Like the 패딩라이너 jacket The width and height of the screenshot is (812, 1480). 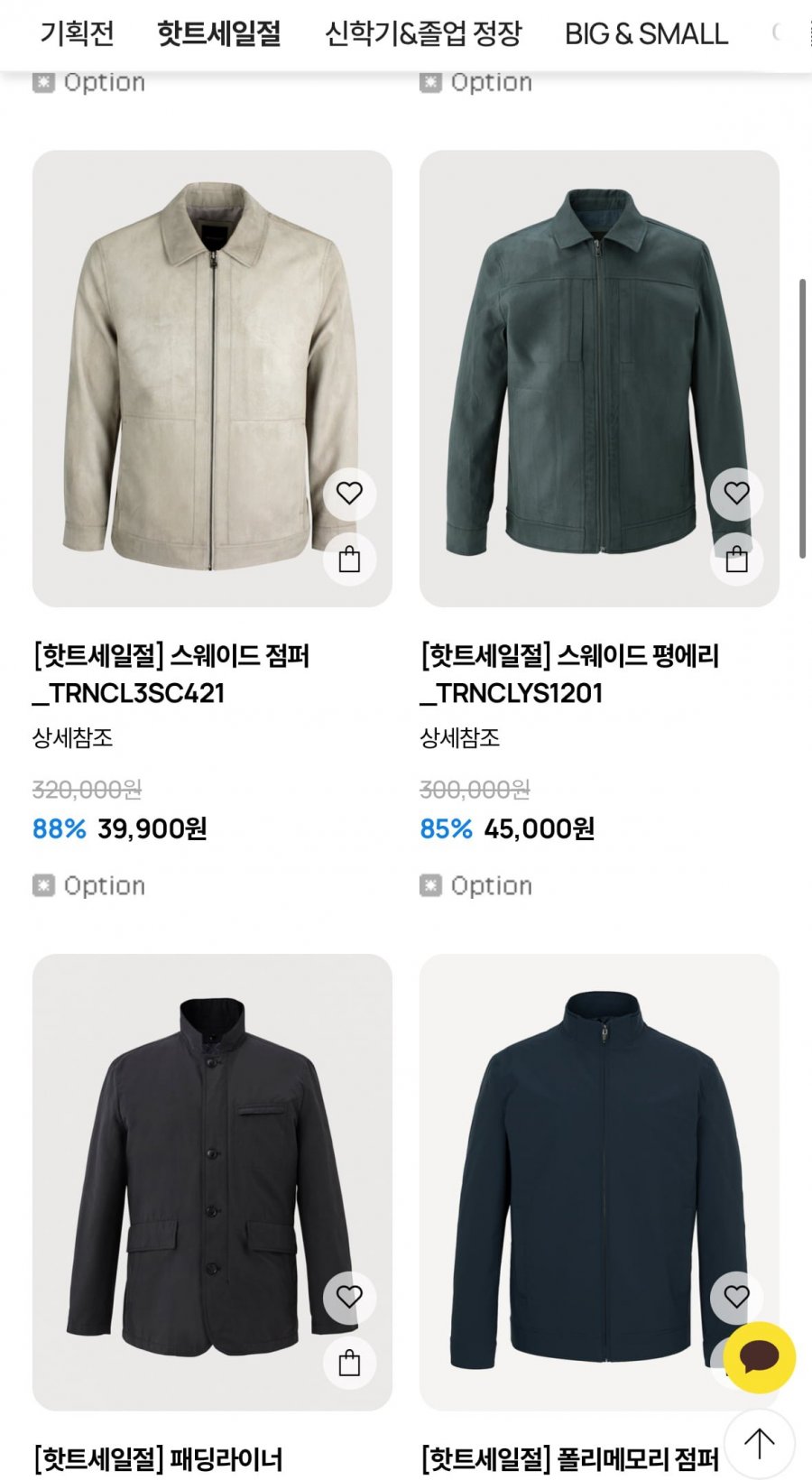tap(349, 1297)
